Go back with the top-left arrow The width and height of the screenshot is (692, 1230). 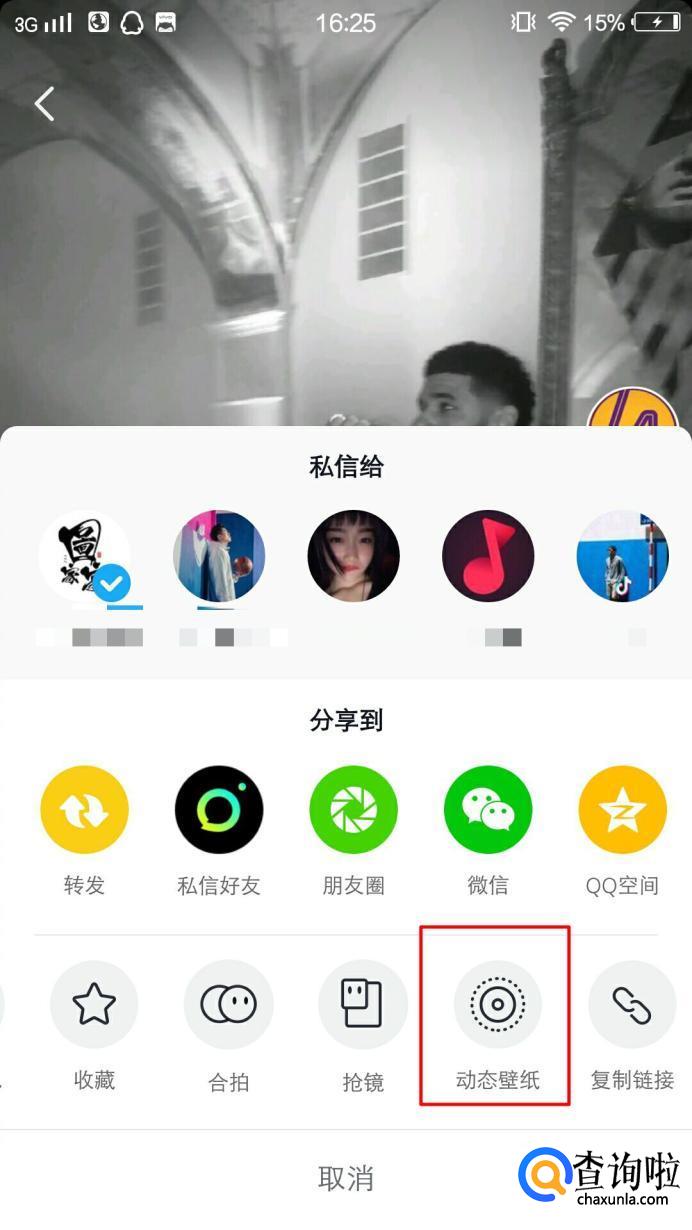pos(44,103)
